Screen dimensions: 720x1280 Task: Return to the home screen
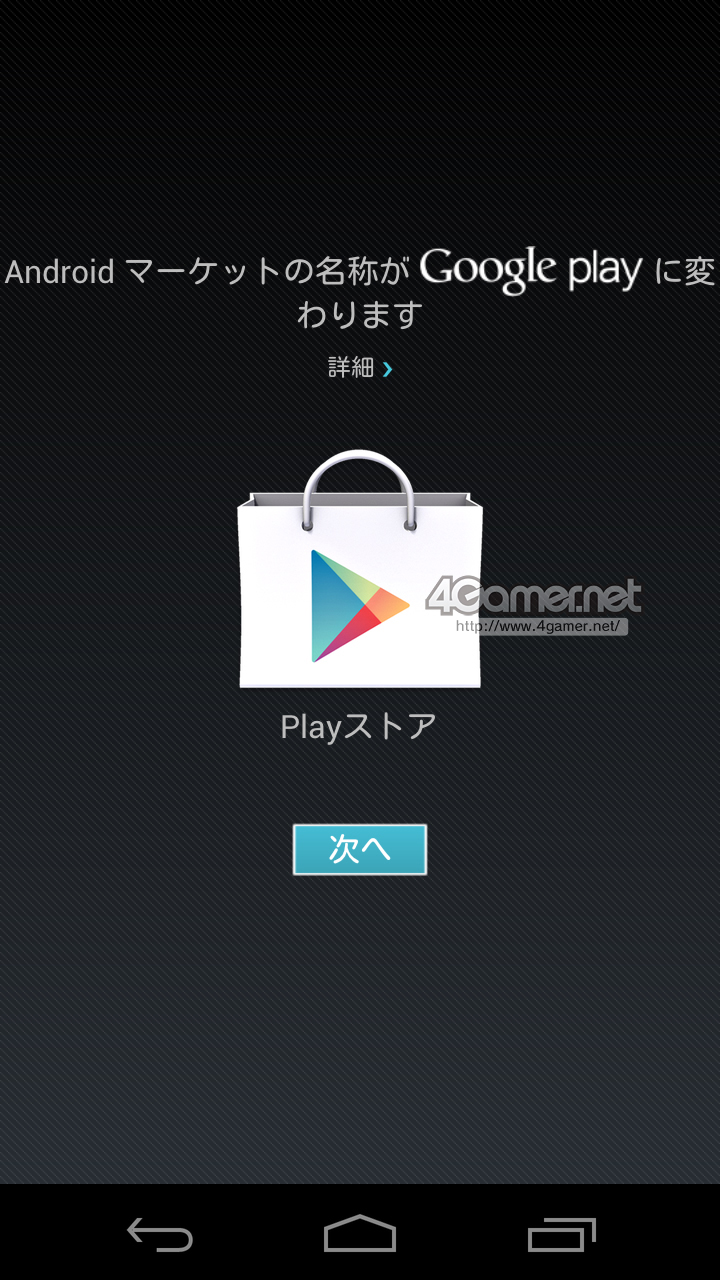coord(360,1234)
